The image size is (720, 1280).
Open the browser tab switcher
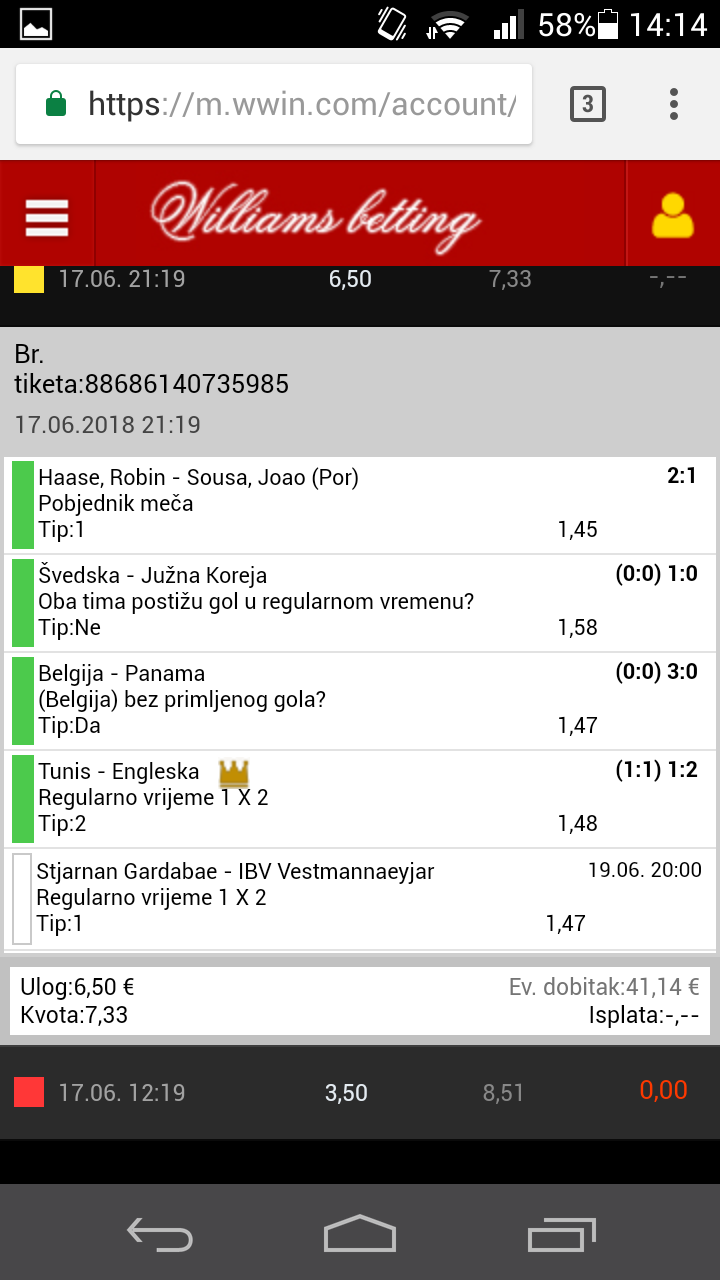[588, 104]
